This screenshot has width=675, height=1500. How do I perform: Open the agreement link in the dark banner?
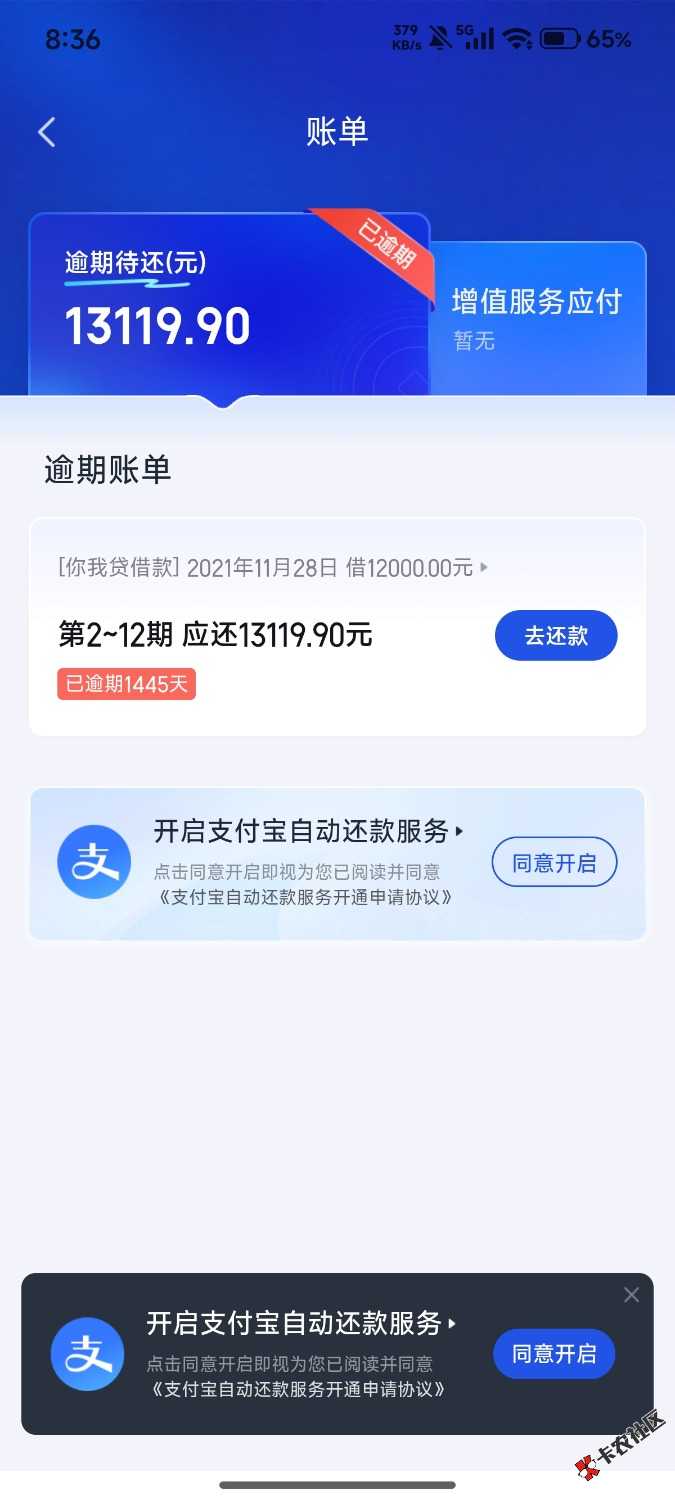point(298,1389)
